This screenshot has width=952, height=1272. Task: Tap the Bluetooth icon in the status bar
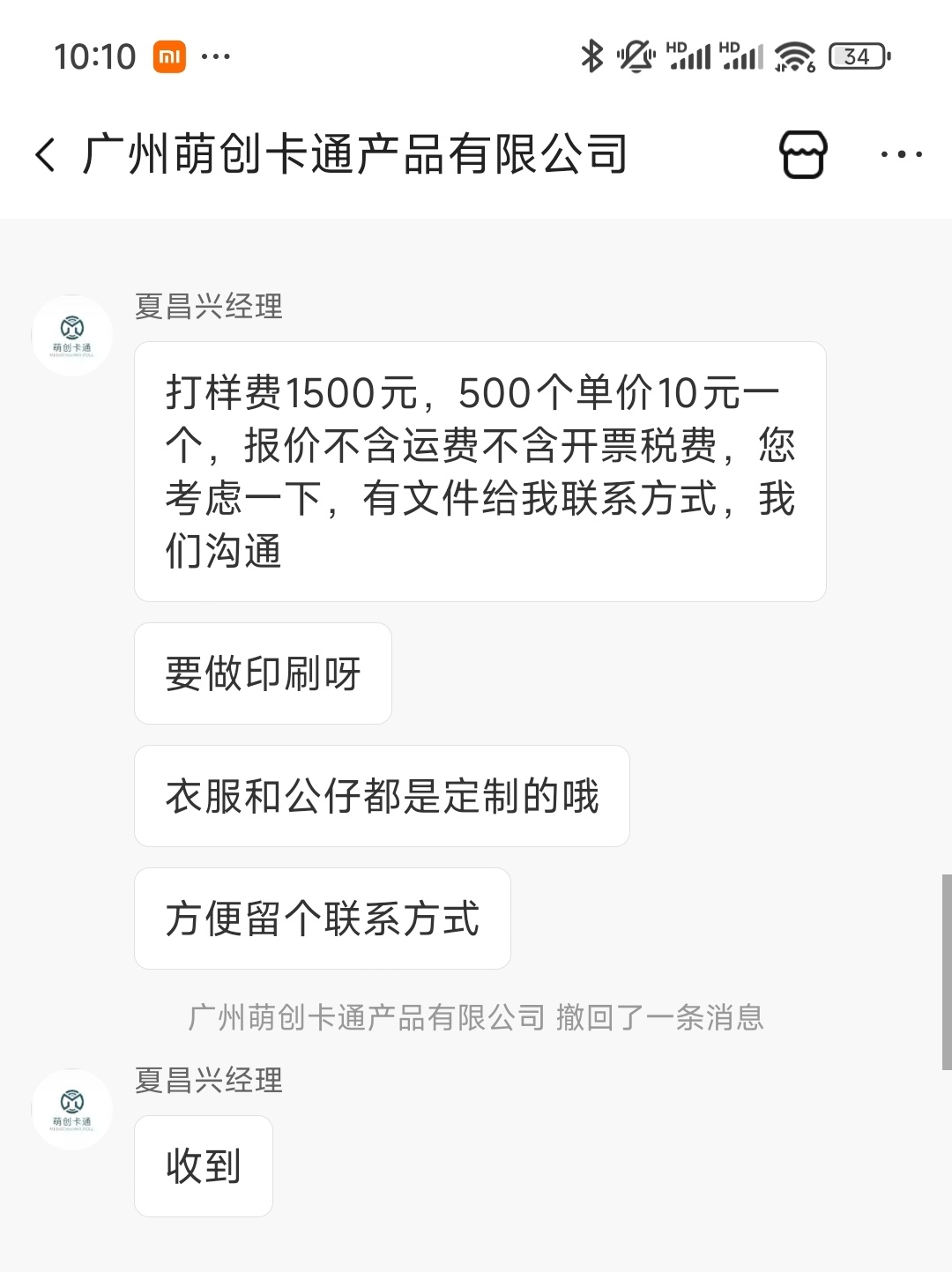tap(592, 56)
